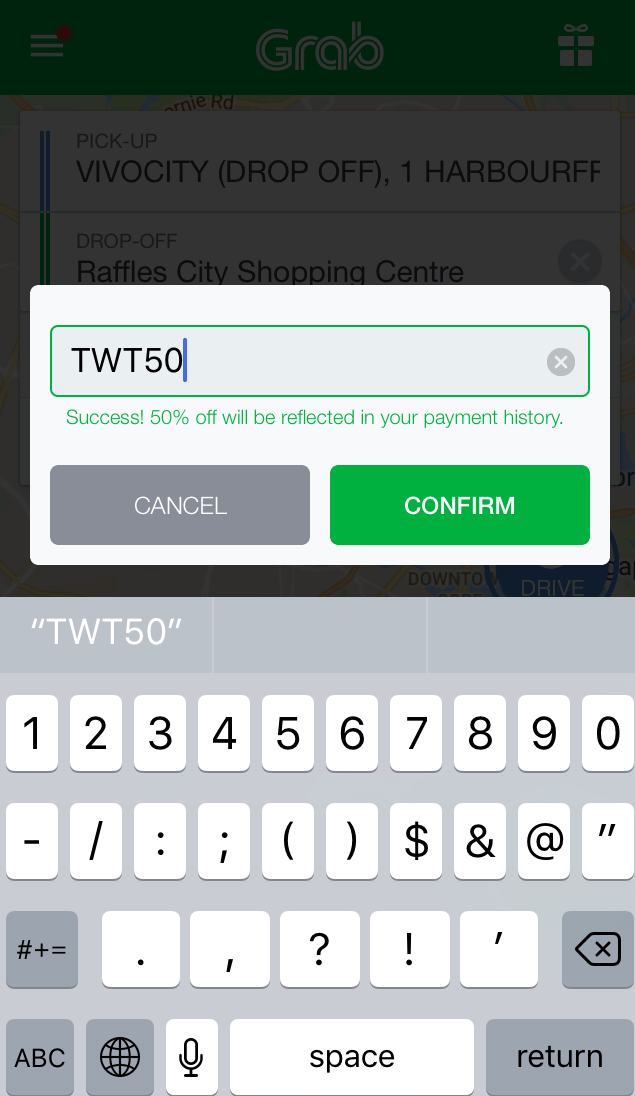635x1096 pixels.
Task: Tap inside the promo code field
Action: click(300, 361)
